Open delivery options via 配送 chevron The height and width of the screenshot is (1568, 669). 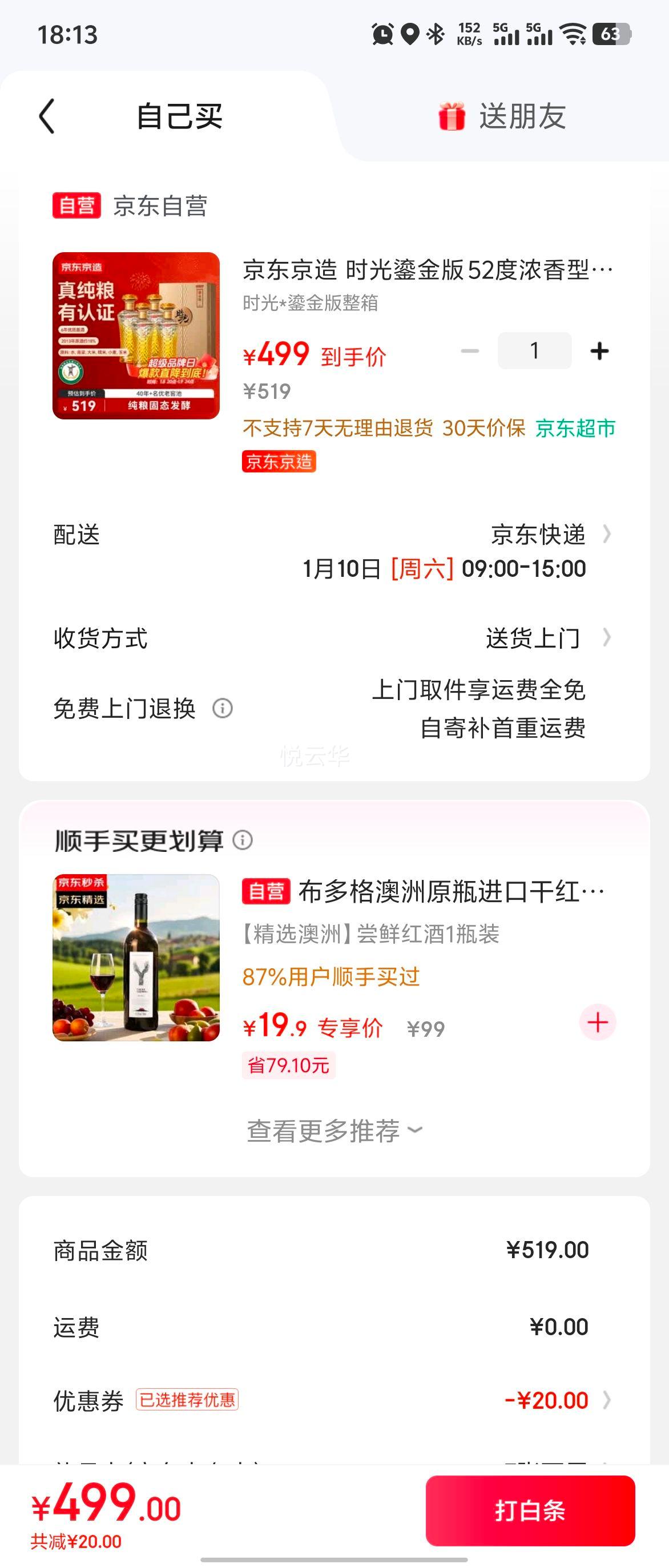click(608, 536)
